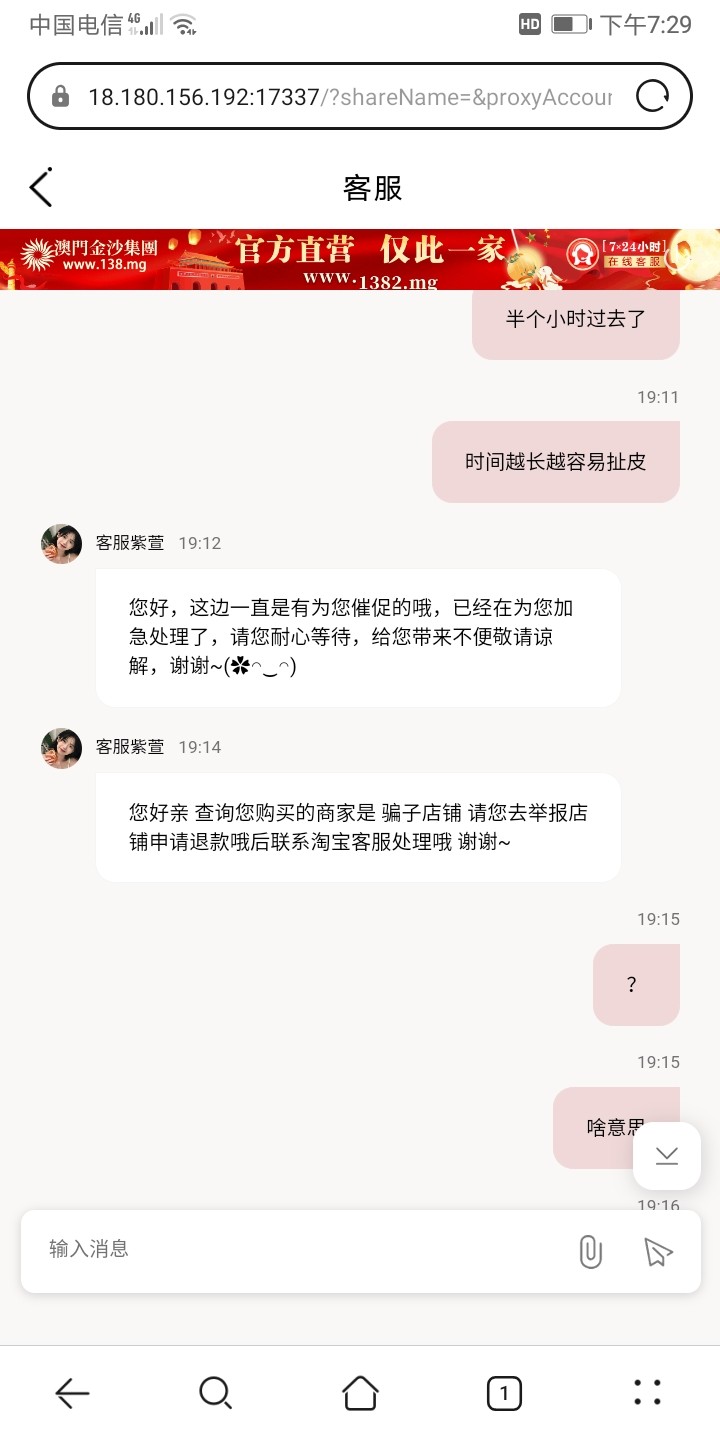
Task: Tap the 输入消息 message input field
Action: tap(250, 1251)
